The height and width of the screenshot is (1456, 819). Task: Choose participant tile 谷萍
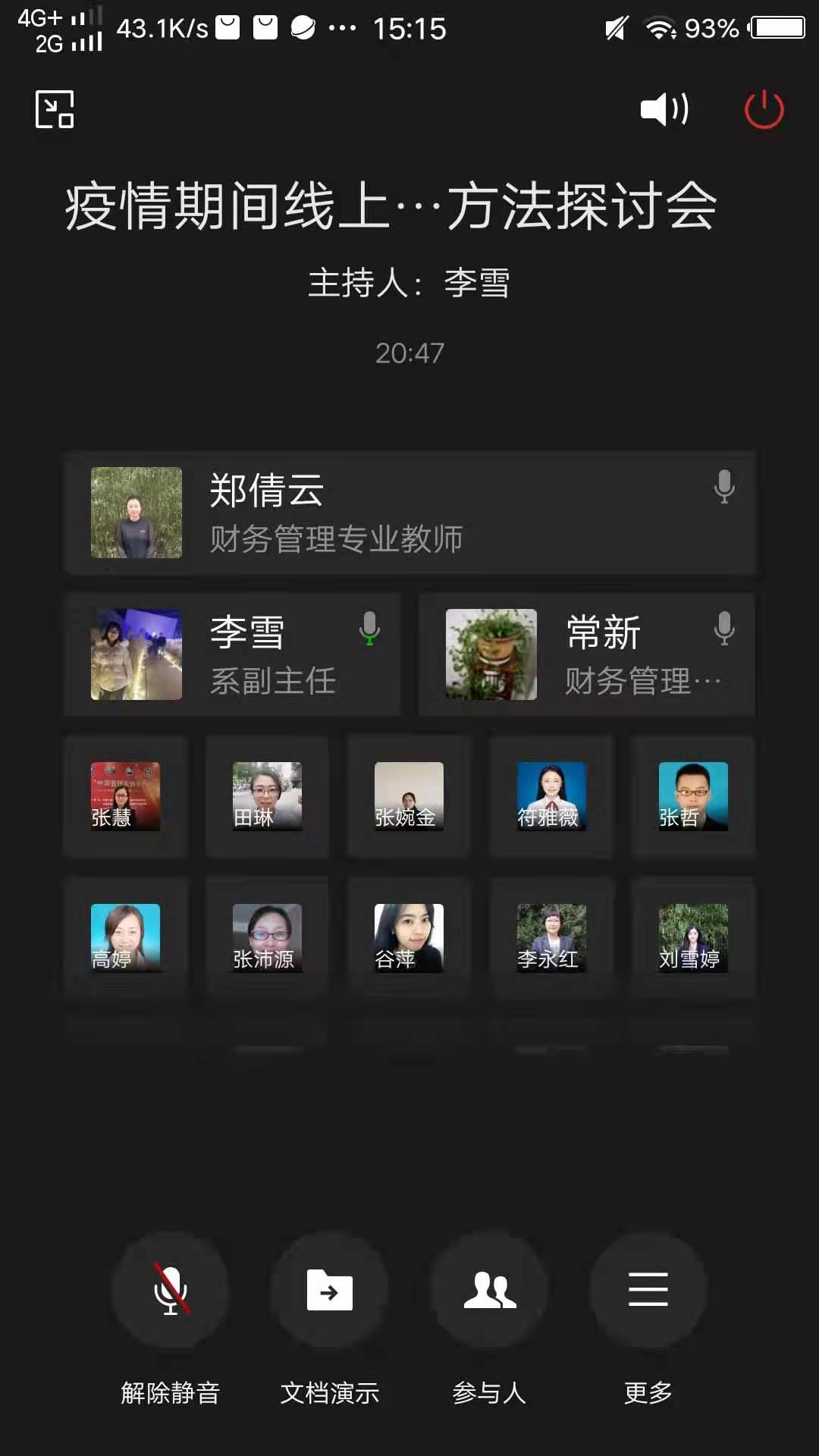(409, 938)
